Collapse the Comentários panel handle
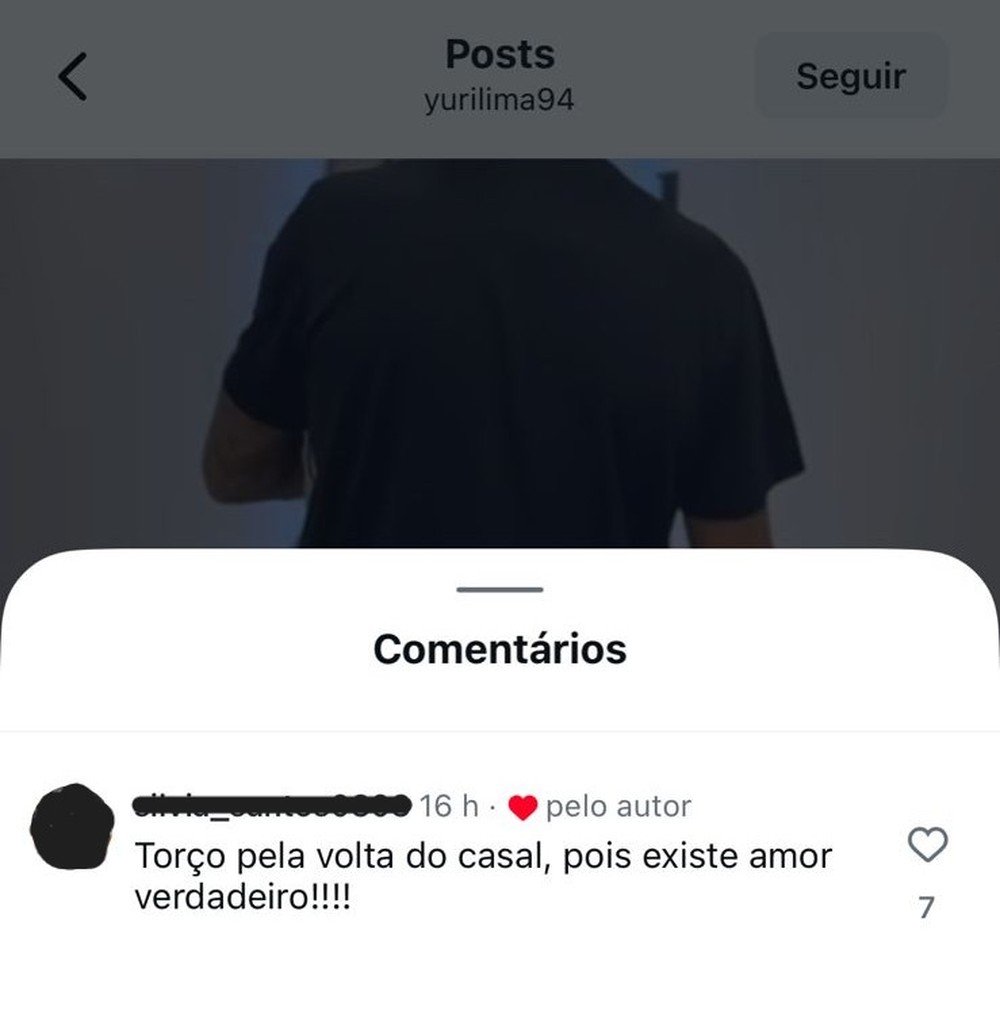Screen dimensions: 1000x1014 [x=499, y=590]
